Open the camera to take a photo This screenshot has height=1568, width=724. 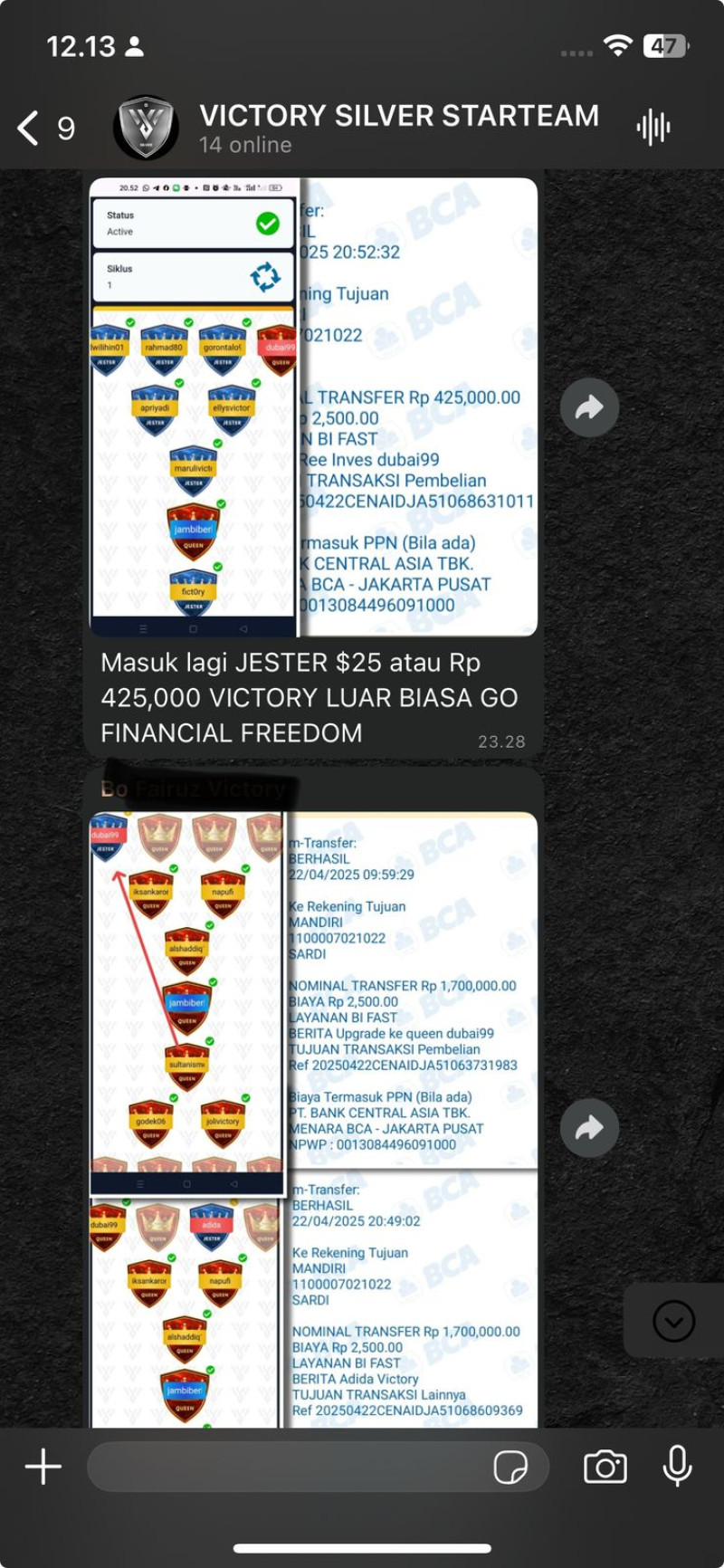click(x=605, y=1467)
